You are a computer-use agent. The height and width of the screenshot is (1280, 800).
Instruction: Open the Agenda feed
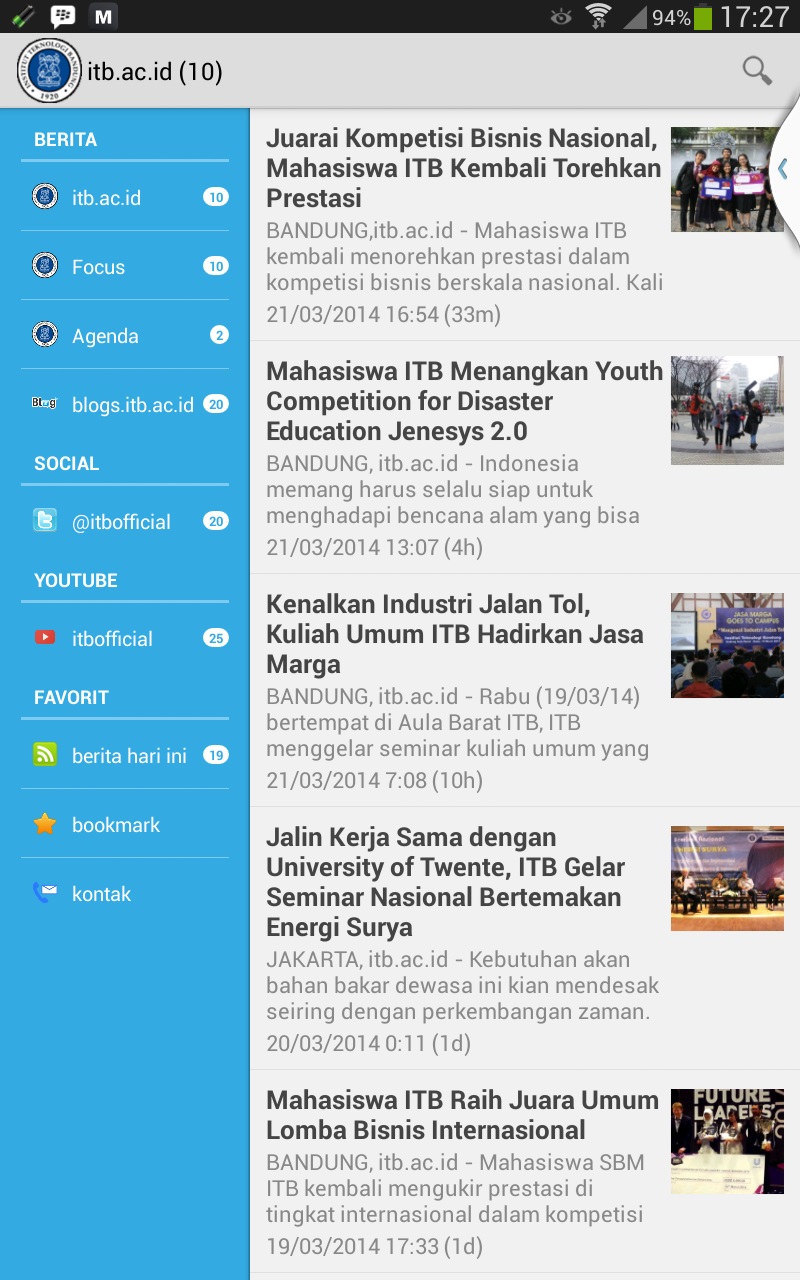(x=125, y=335)
